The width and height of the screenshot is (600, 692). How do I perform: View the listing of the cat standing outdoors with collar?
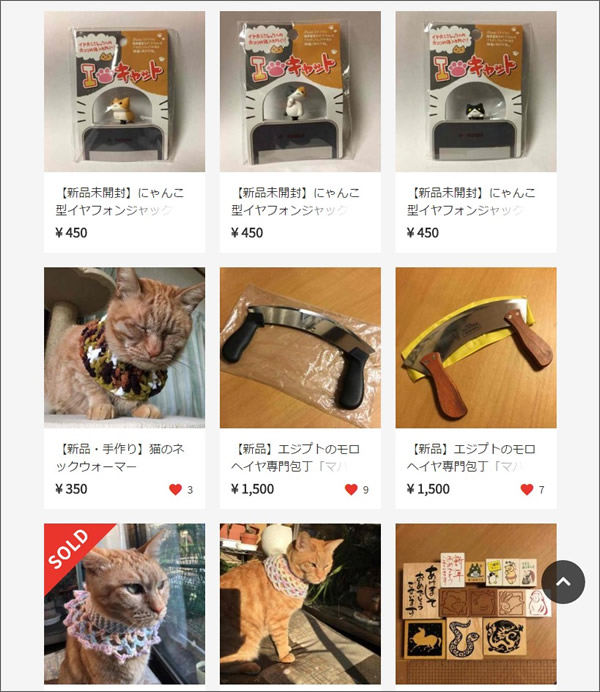pyautogui.click(x=300, y=604)
